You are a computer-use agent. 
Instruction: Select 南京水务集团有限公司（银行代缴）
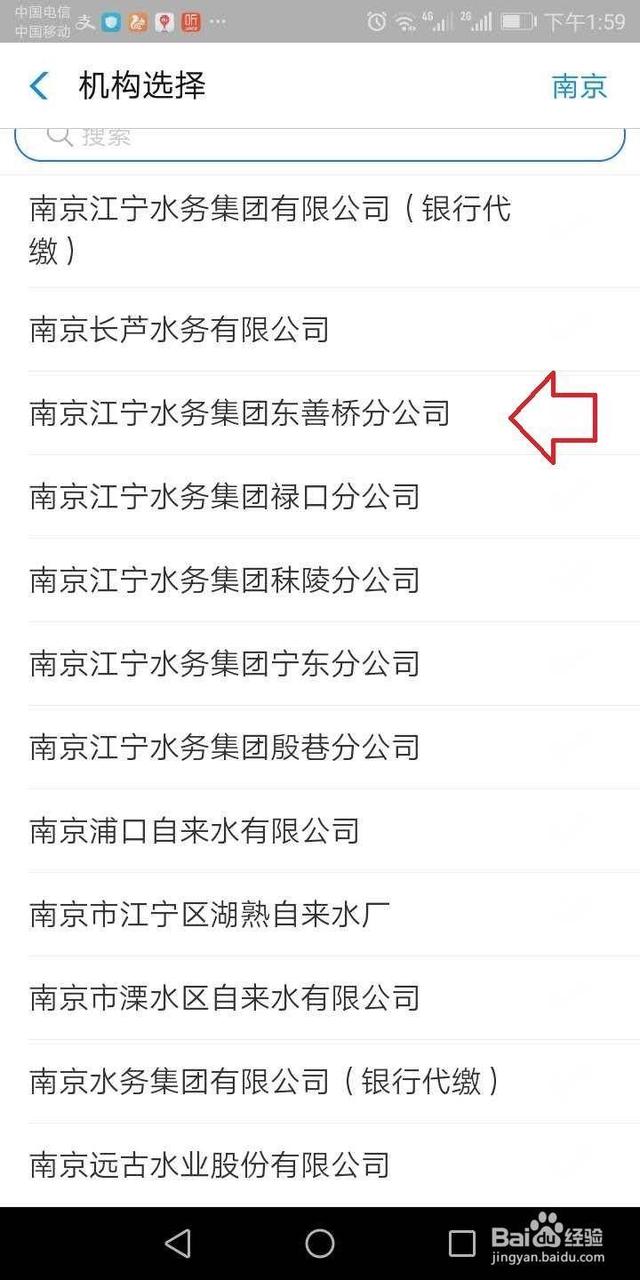[x=320, y=1081]
